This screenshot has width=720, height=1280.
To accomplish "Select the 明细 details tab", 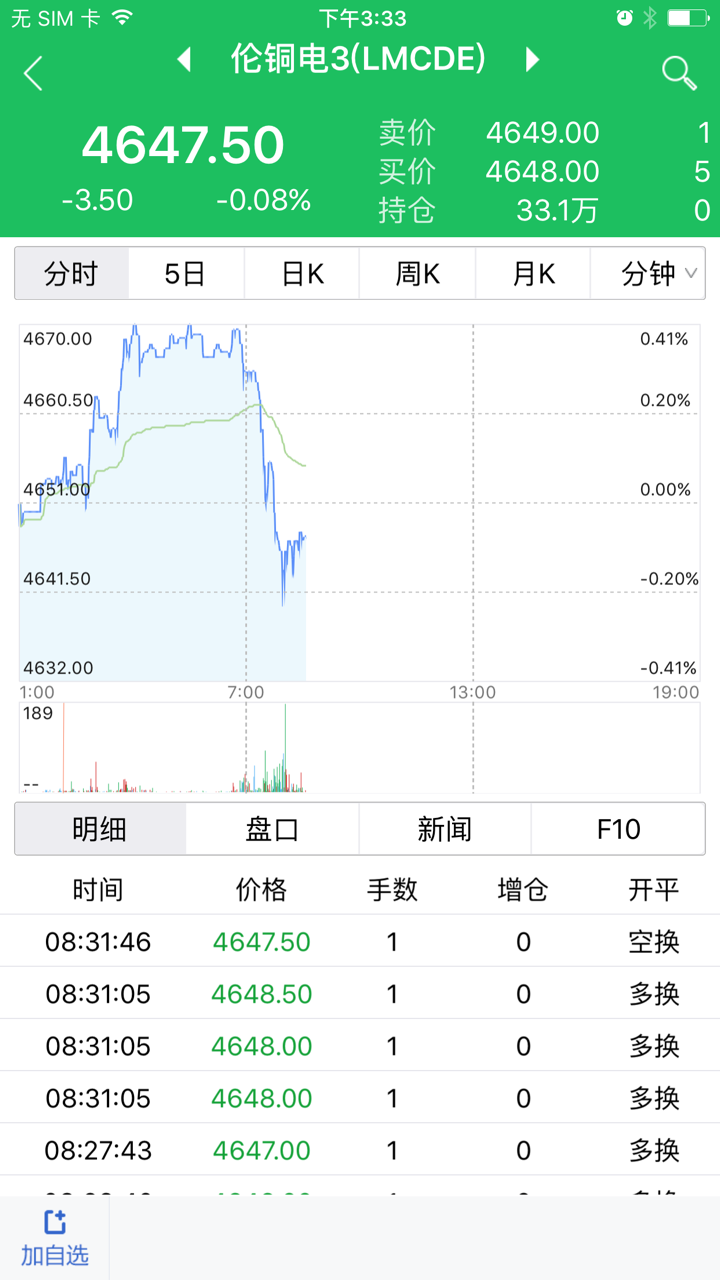I will [x=100, y=829].
